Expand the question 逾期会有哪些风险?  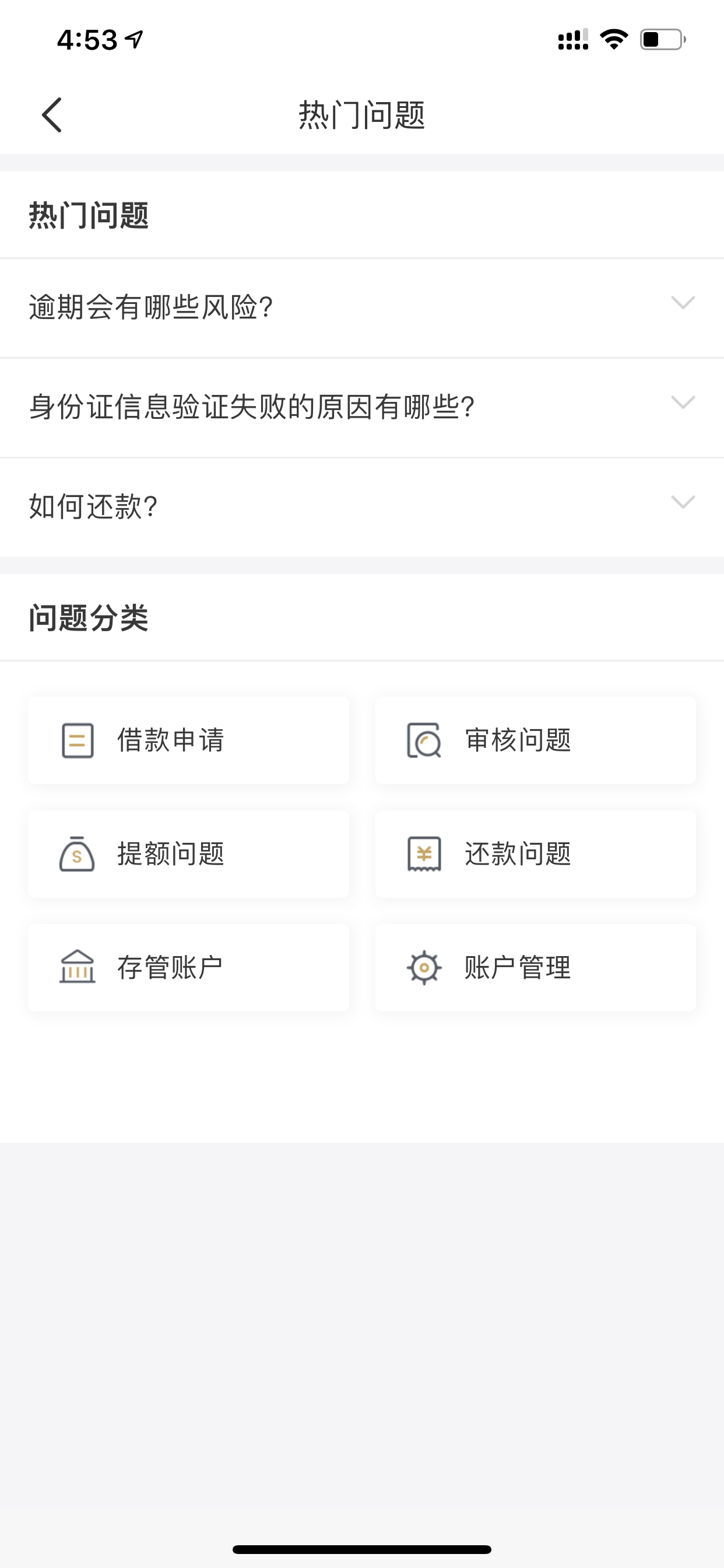pyautogui.click(x=362, y=307)
